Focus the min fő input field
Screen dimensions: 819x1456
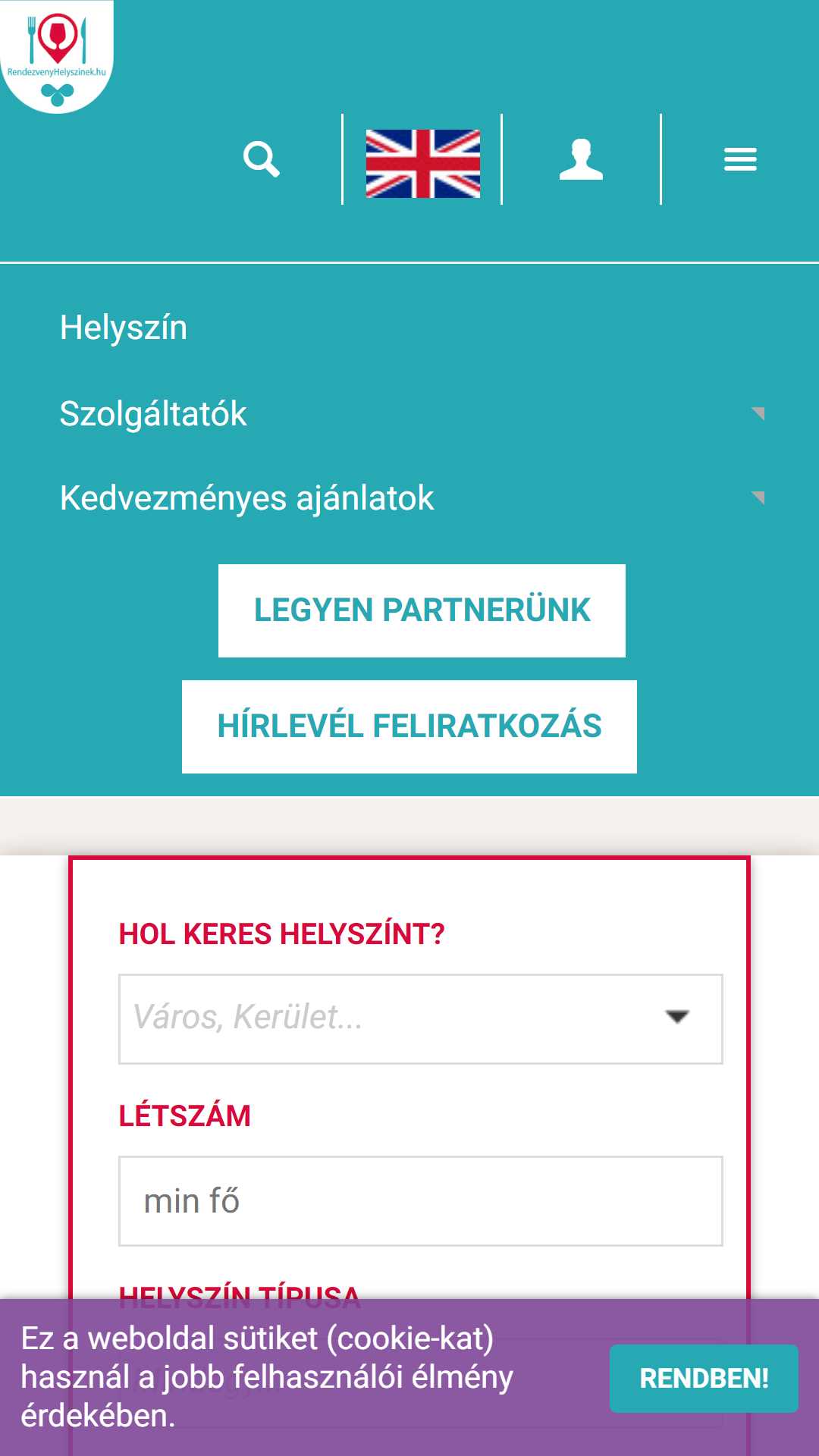pos(421,1201)
